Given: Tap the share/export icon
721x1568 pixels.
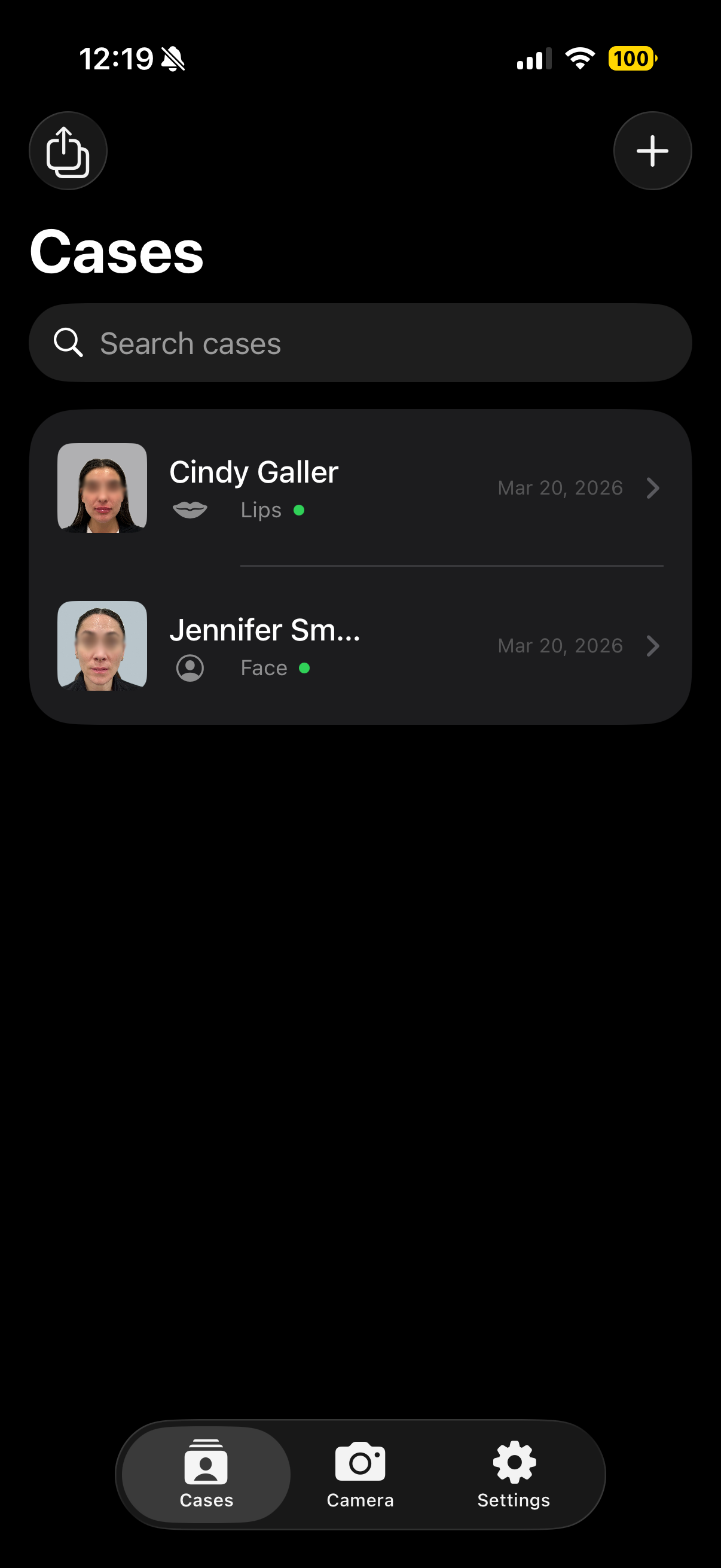Looking at the screenshot, I should point(68,151).
